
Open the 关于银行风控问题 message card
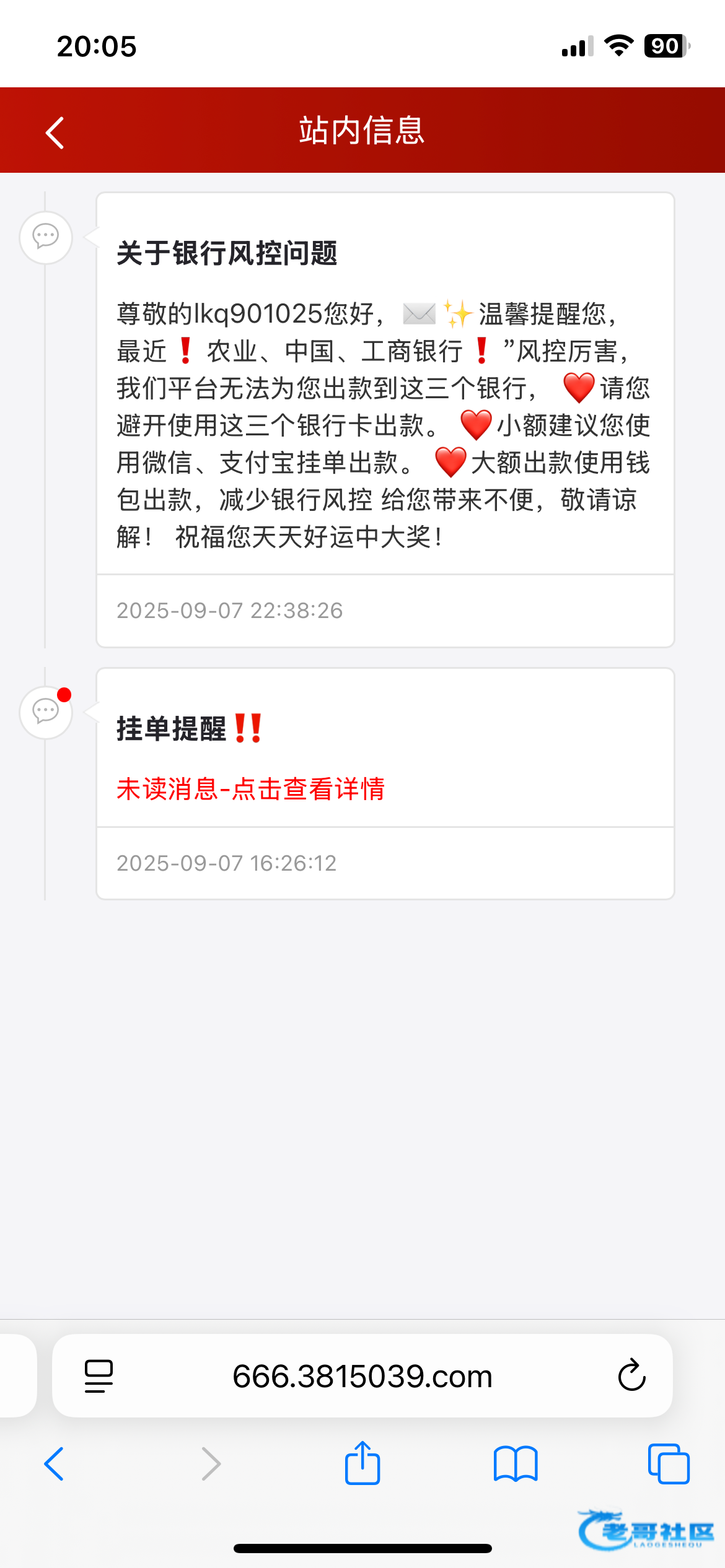(385, 420)
